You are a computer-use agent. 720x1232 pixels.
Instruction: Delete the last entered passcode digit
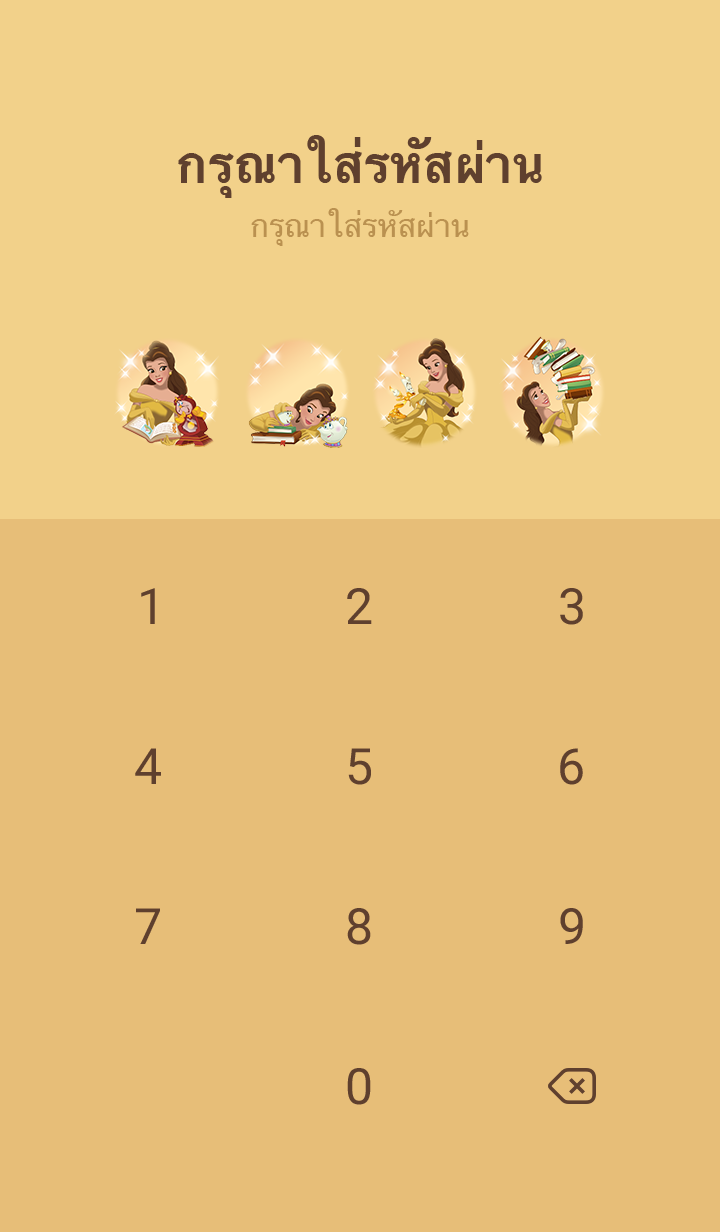tap(572, 1086)
